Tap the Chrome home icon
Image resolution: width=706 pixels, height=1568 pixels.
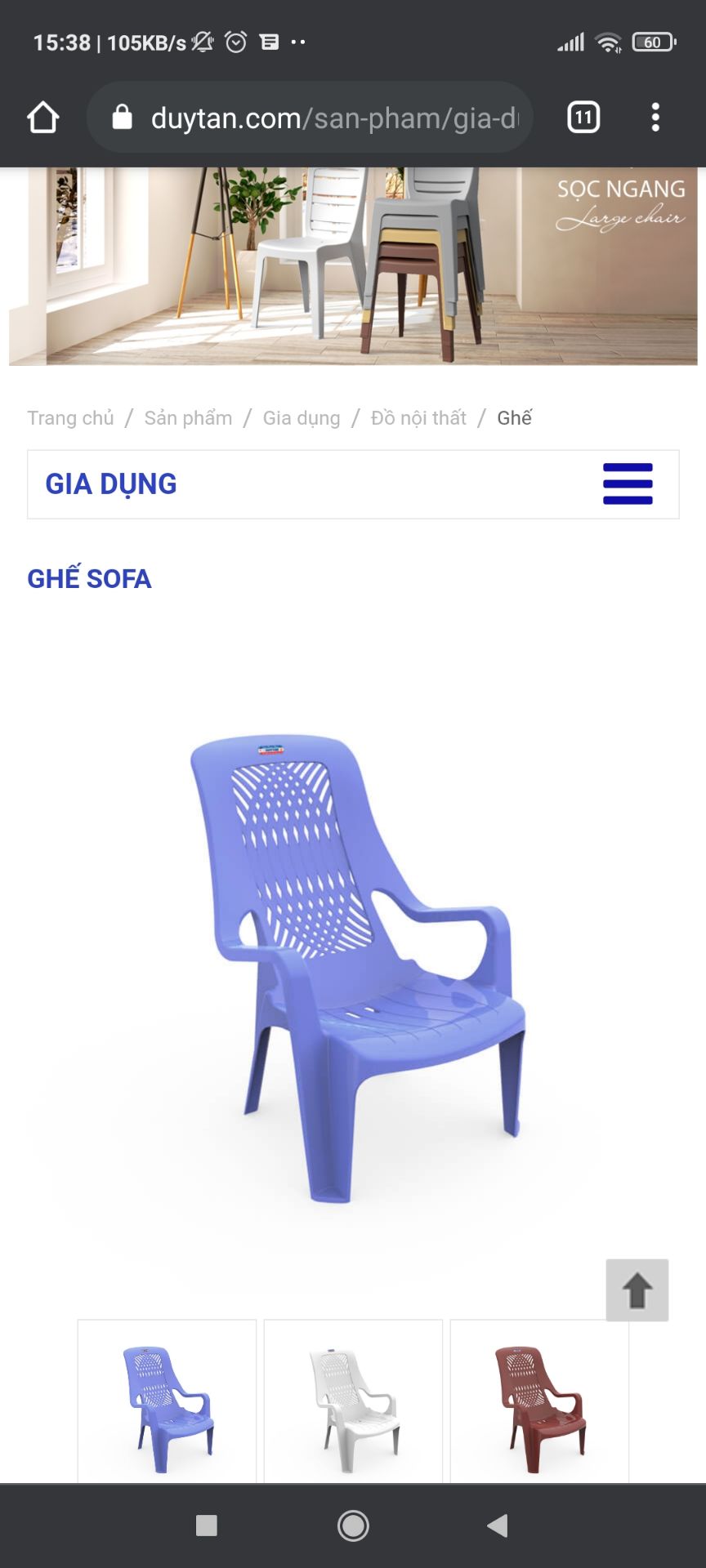tap(43, 117)
